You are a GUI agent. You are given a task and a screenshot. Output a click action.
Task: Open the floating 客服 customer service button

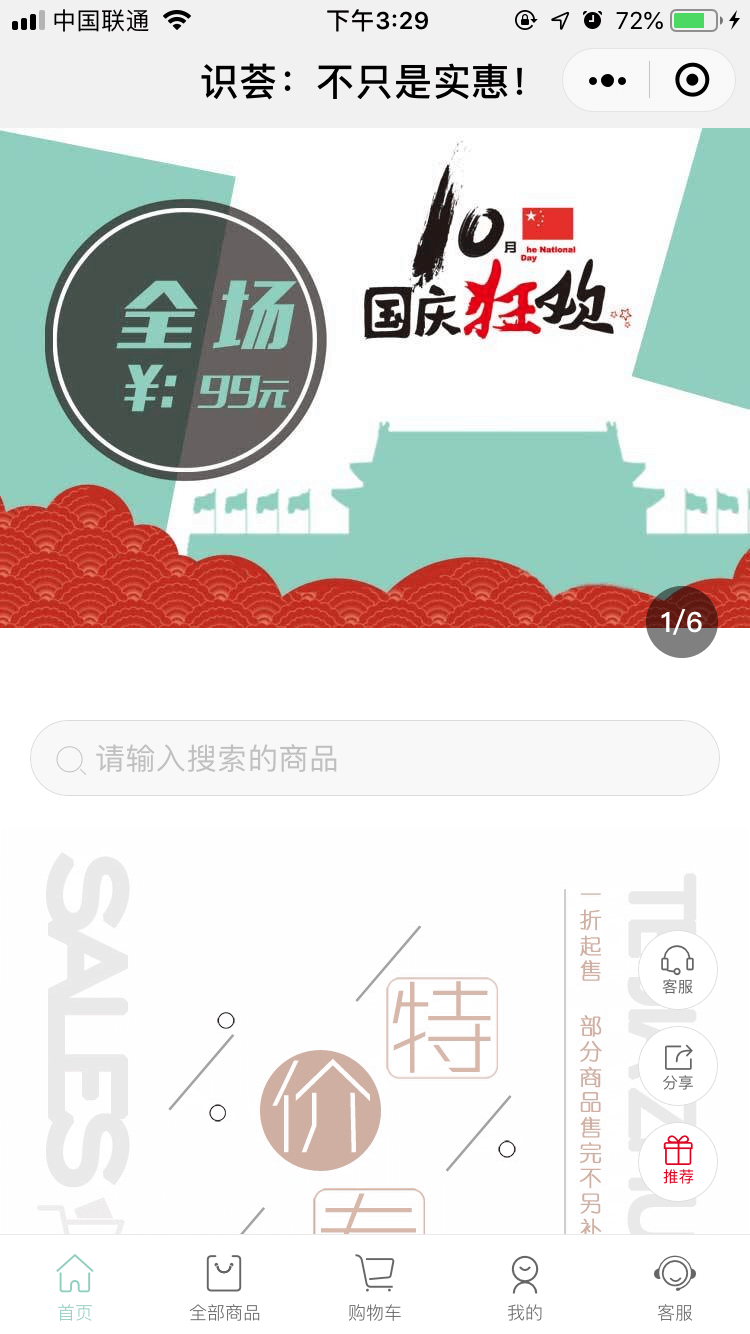coord(678,970)
